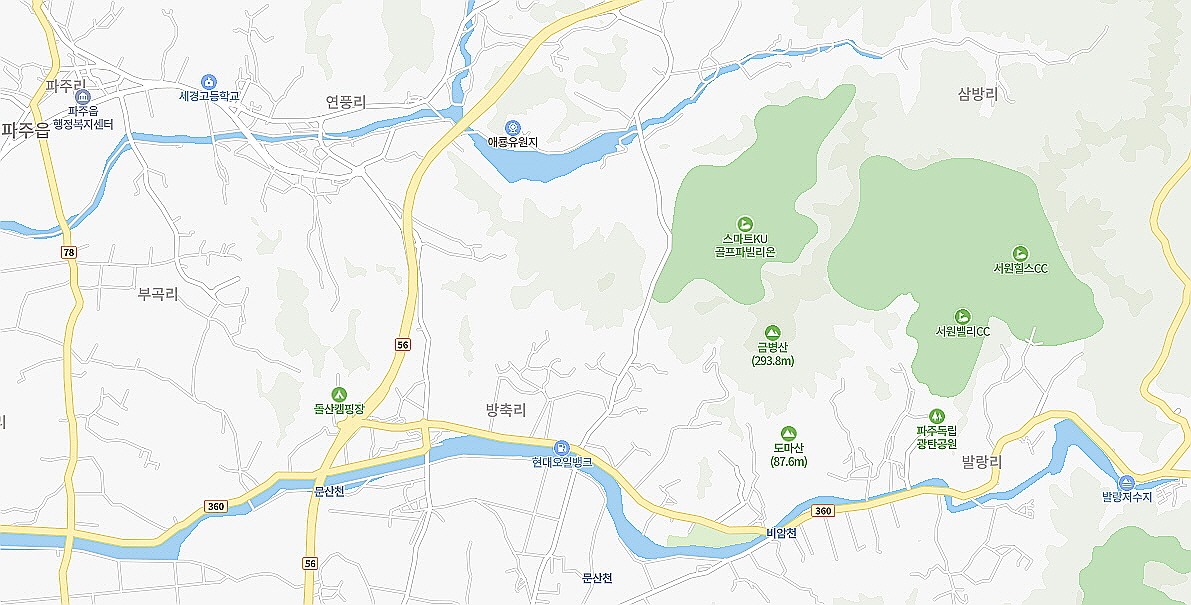Open the 스마트KU 골프파빌리온 golf marker
The width and height of the screenshot is (1191, 605).
point(744,224)
